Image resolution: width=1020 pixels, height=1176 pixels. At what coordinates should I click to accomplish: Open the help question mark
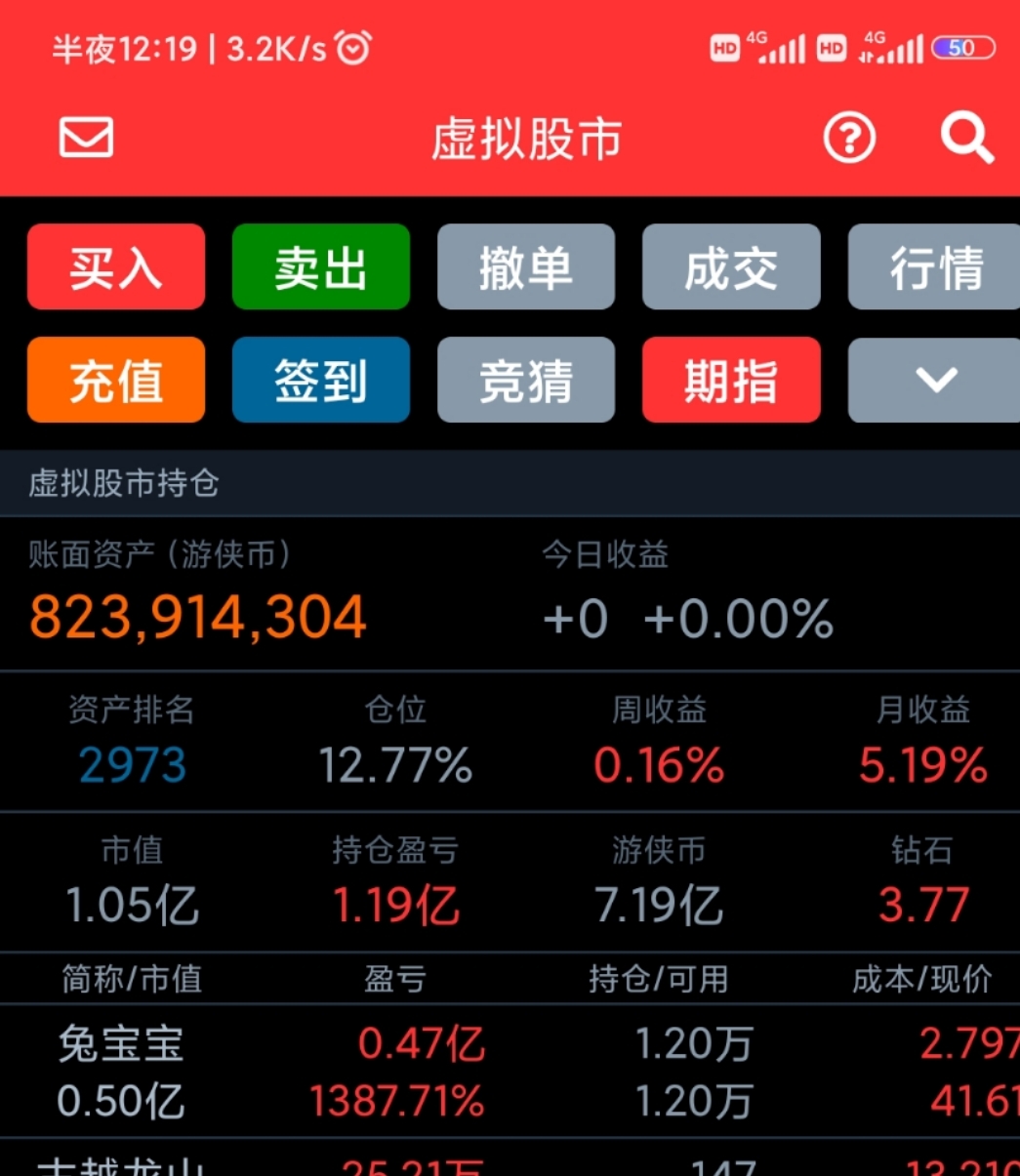(848, 139)
